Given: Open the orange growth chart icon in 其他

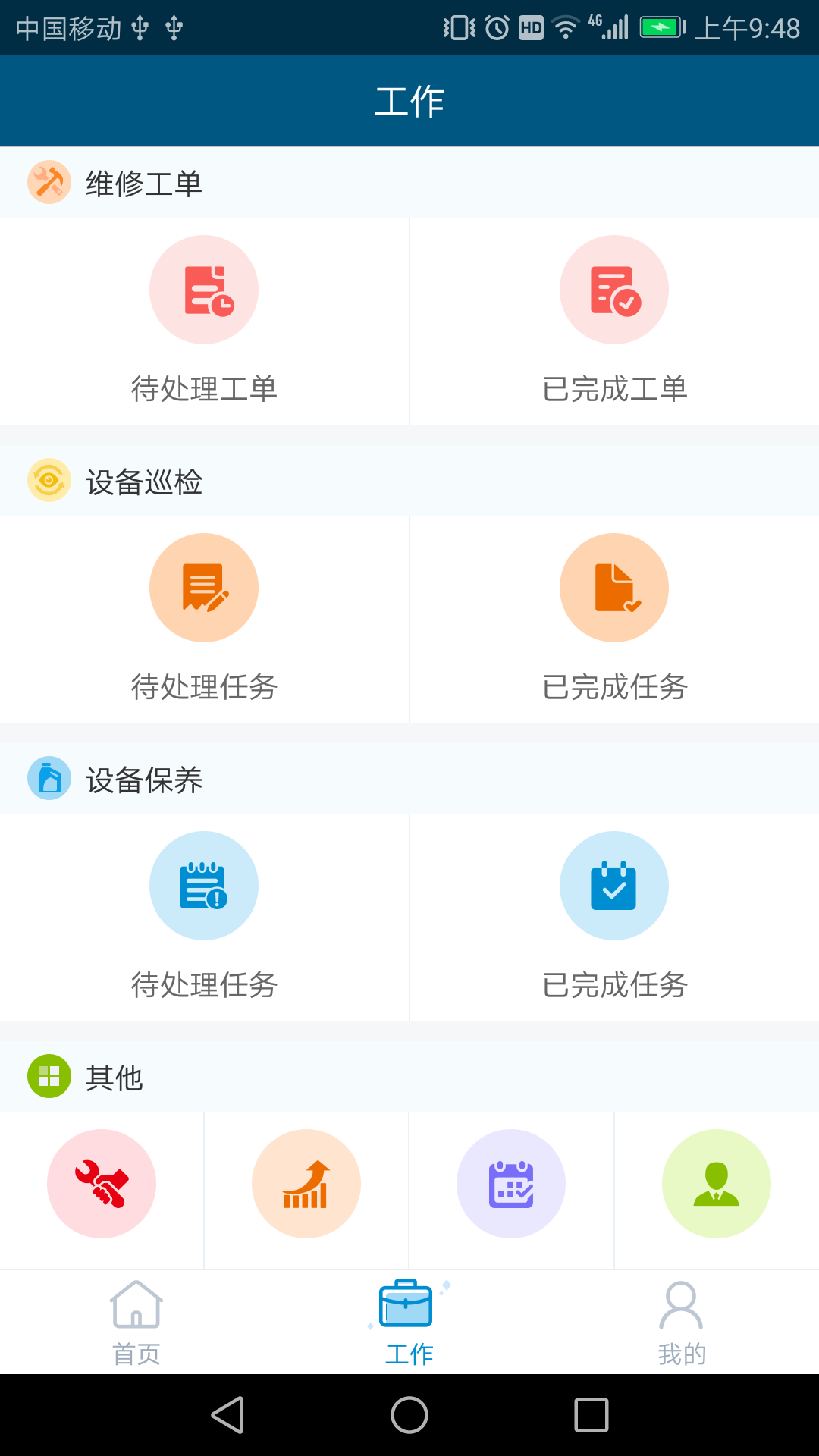Looking at the screenshot, I should click(x=306, y=1184).
